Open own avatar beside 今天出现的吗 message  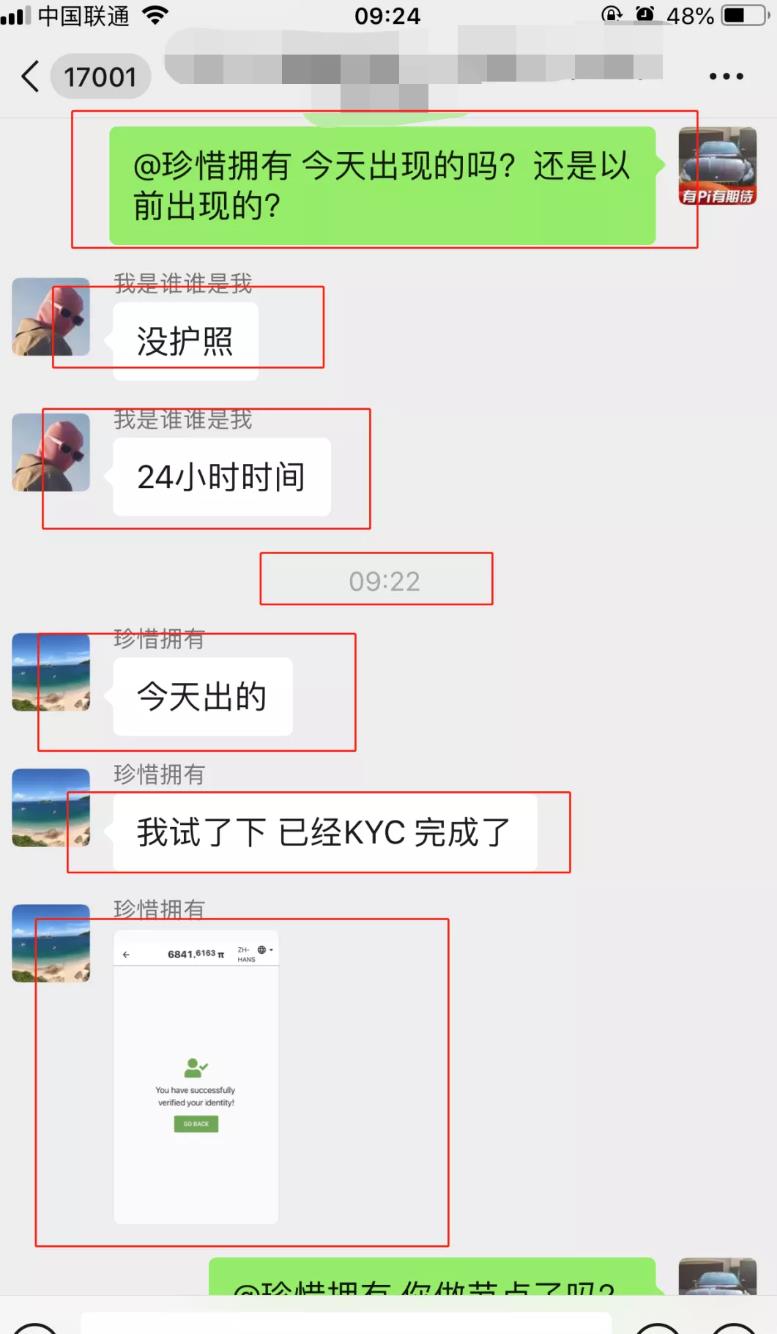coord(717,166)
